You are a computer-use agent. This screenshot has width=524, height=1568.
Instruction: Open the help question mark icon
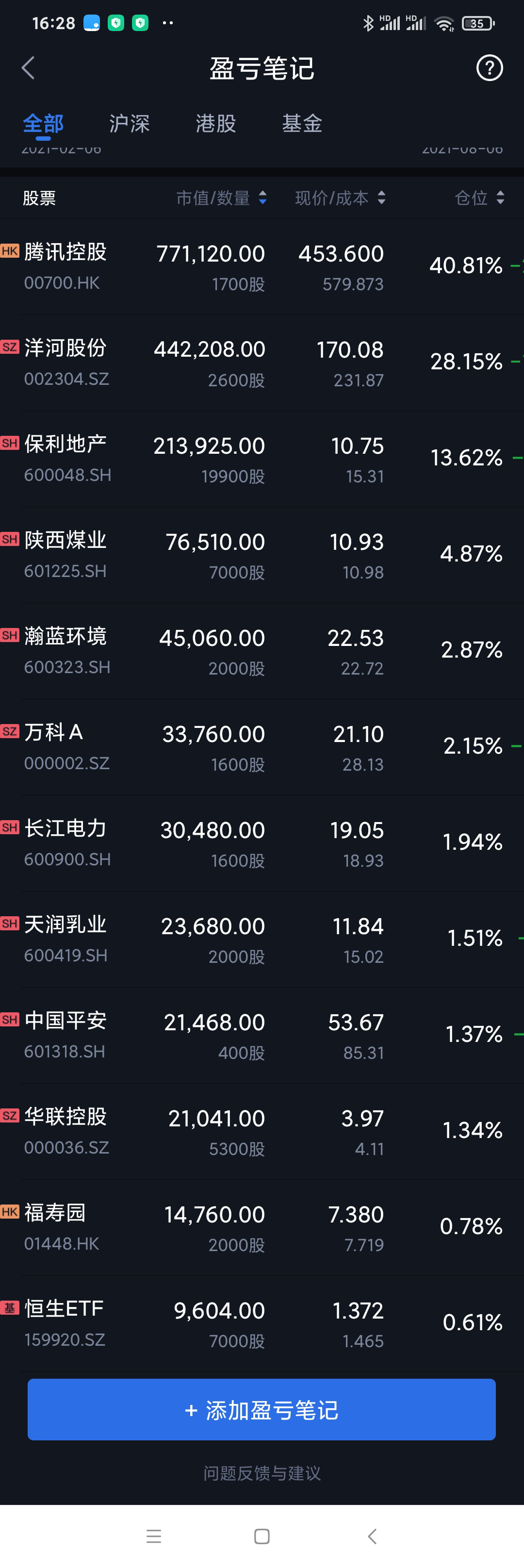pyautogui.click(x=489, y=67)
